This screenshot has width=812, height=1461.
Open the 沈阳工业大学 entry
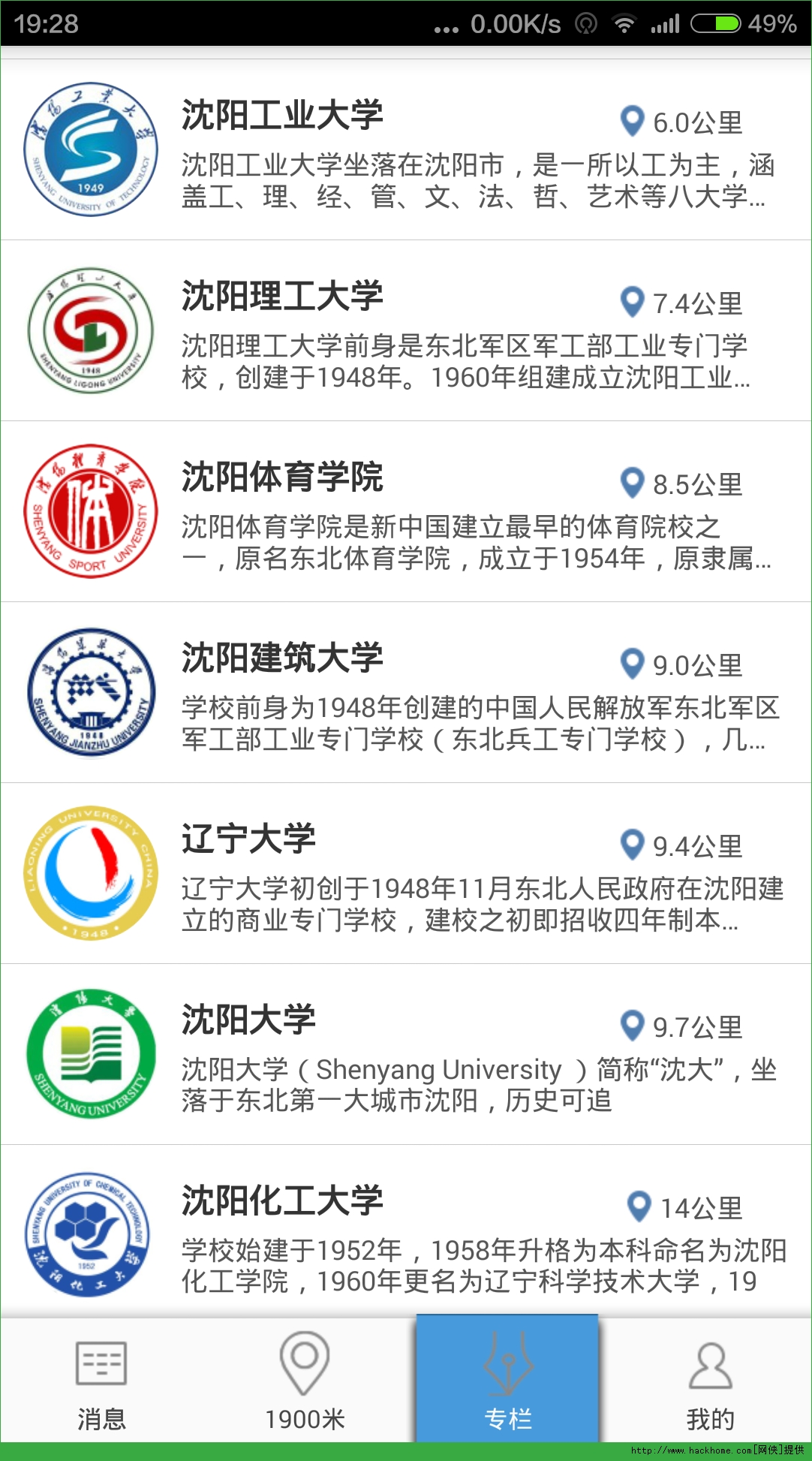click(405, 150)
